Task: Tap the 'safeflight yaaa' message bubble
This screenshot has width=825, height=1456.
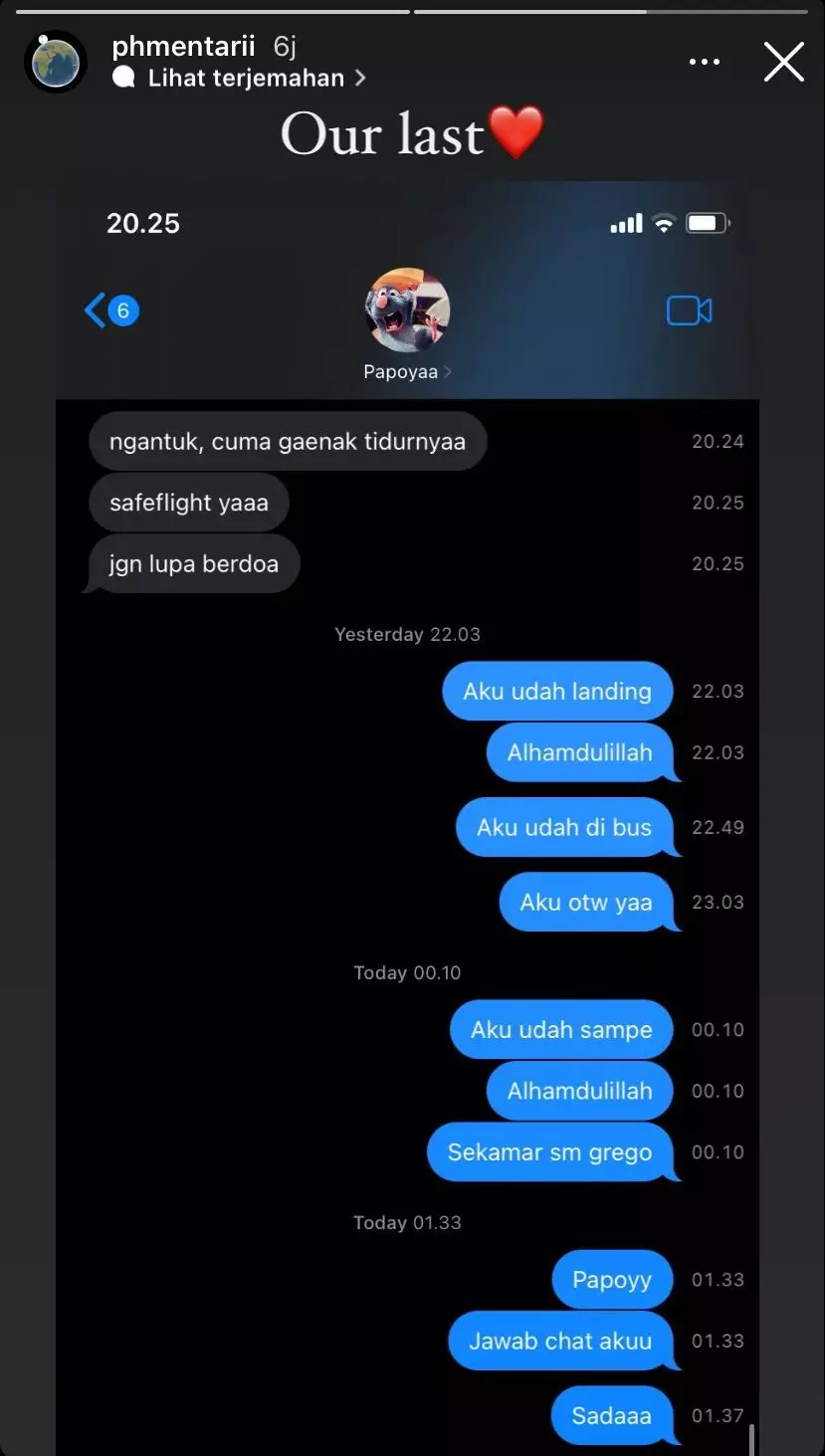Action: [x=189, y=502]
